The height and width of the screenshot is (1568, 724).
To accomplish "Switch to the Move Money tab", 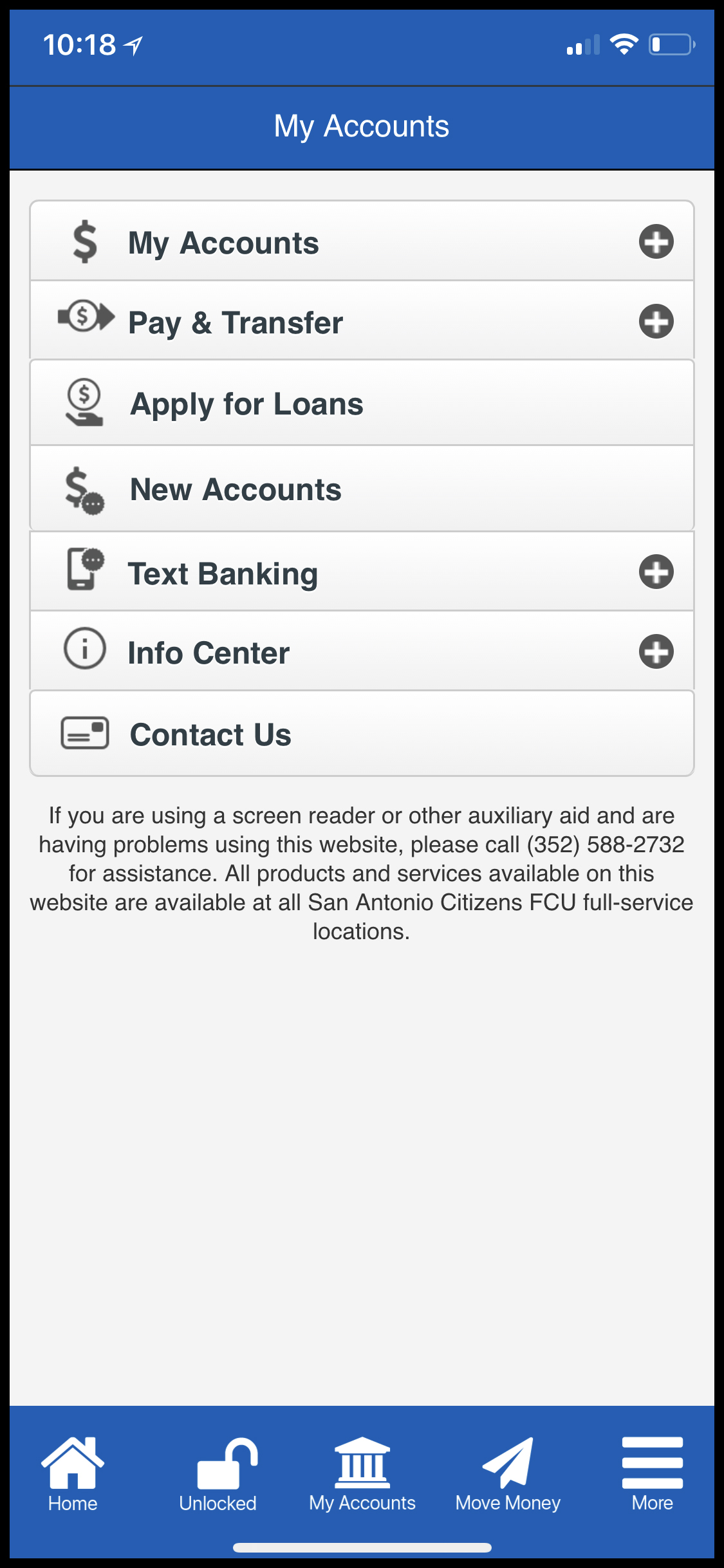I will pyautogui.click(x=508, y=1474).
